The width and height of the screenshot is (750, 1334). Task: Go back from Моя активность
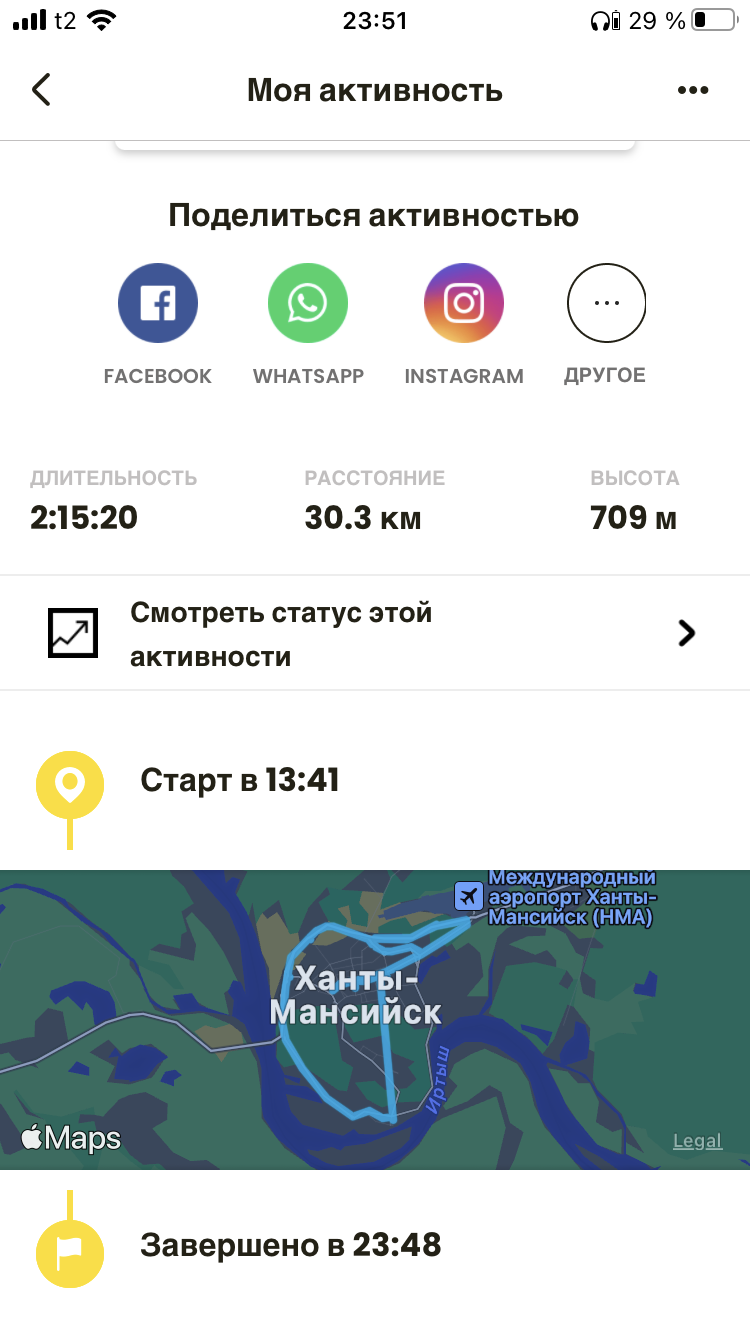(x=40, y=90)
